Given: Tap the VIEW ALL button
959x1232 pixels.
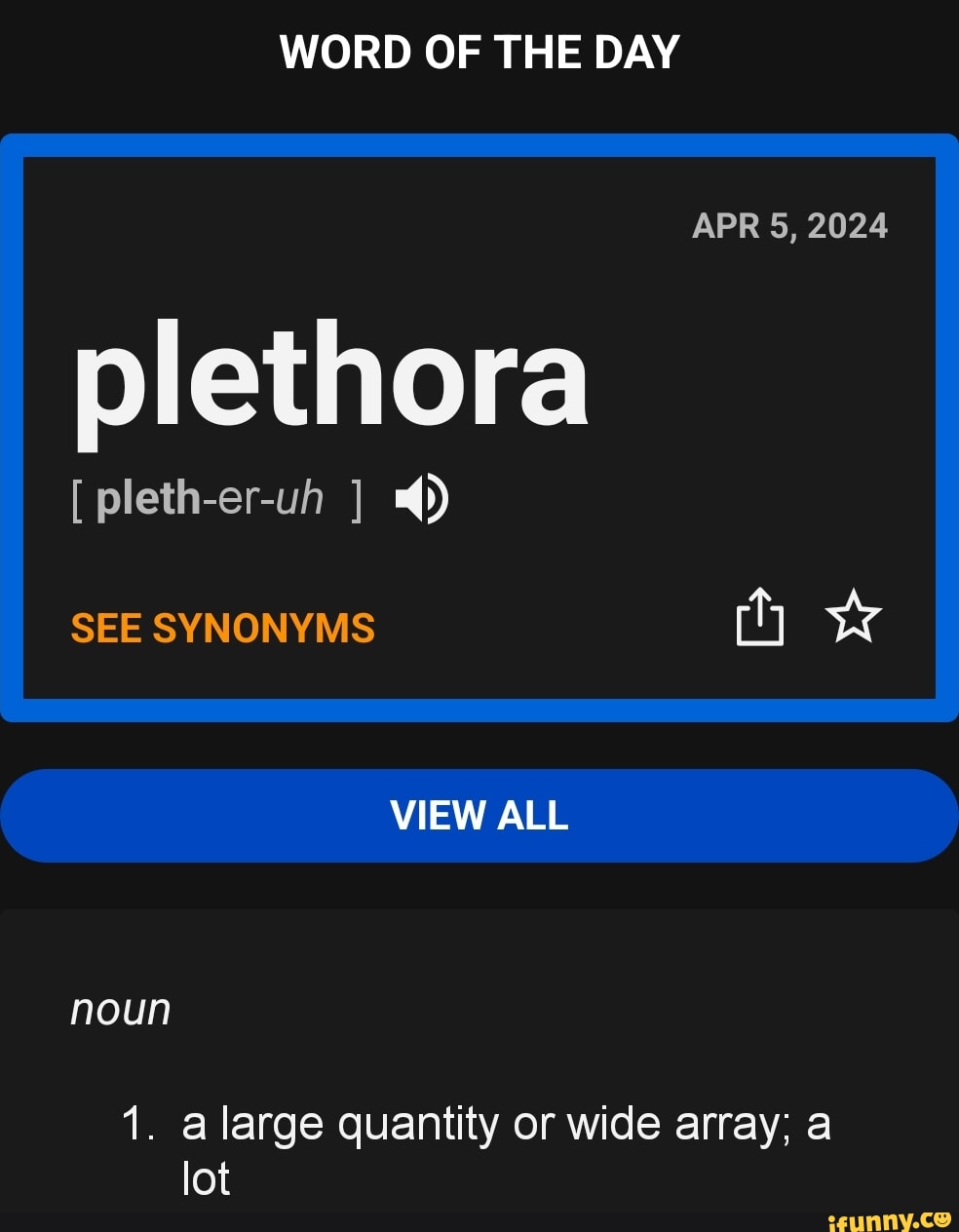Looking at the screenshot, I should [x=479, y=816].
